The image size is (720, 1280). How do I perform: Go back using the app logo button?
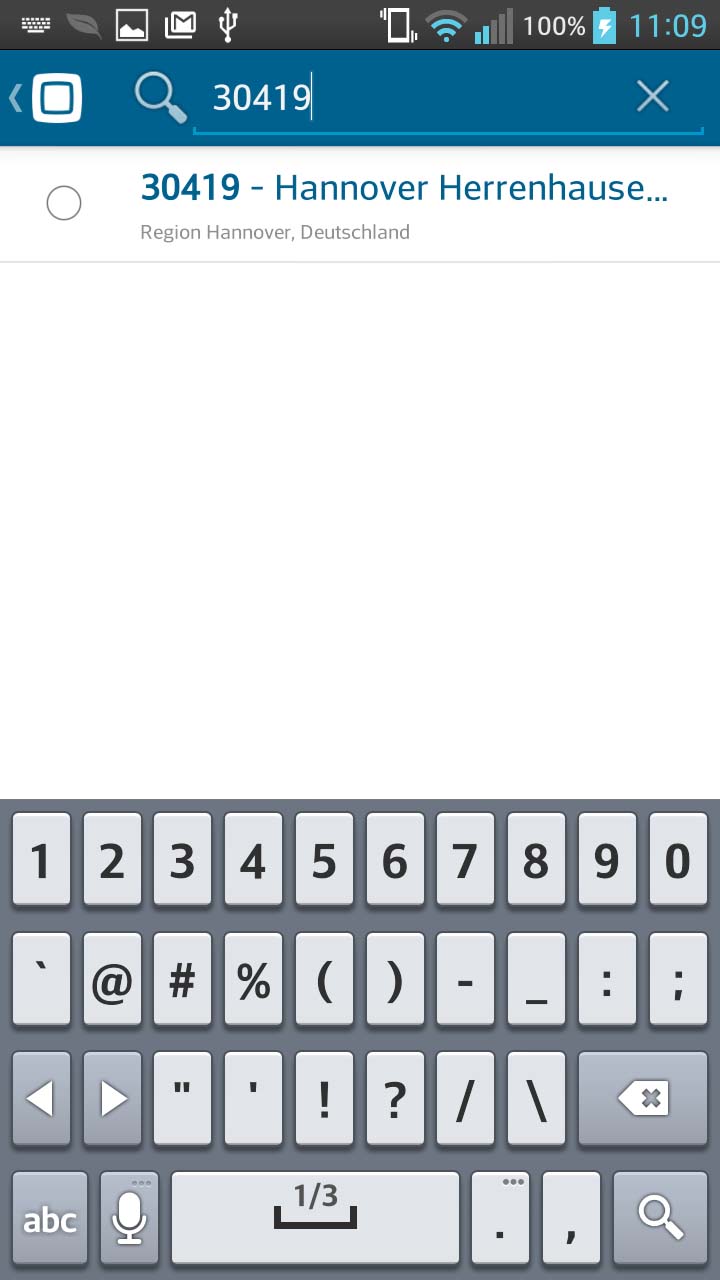[46, 98]
